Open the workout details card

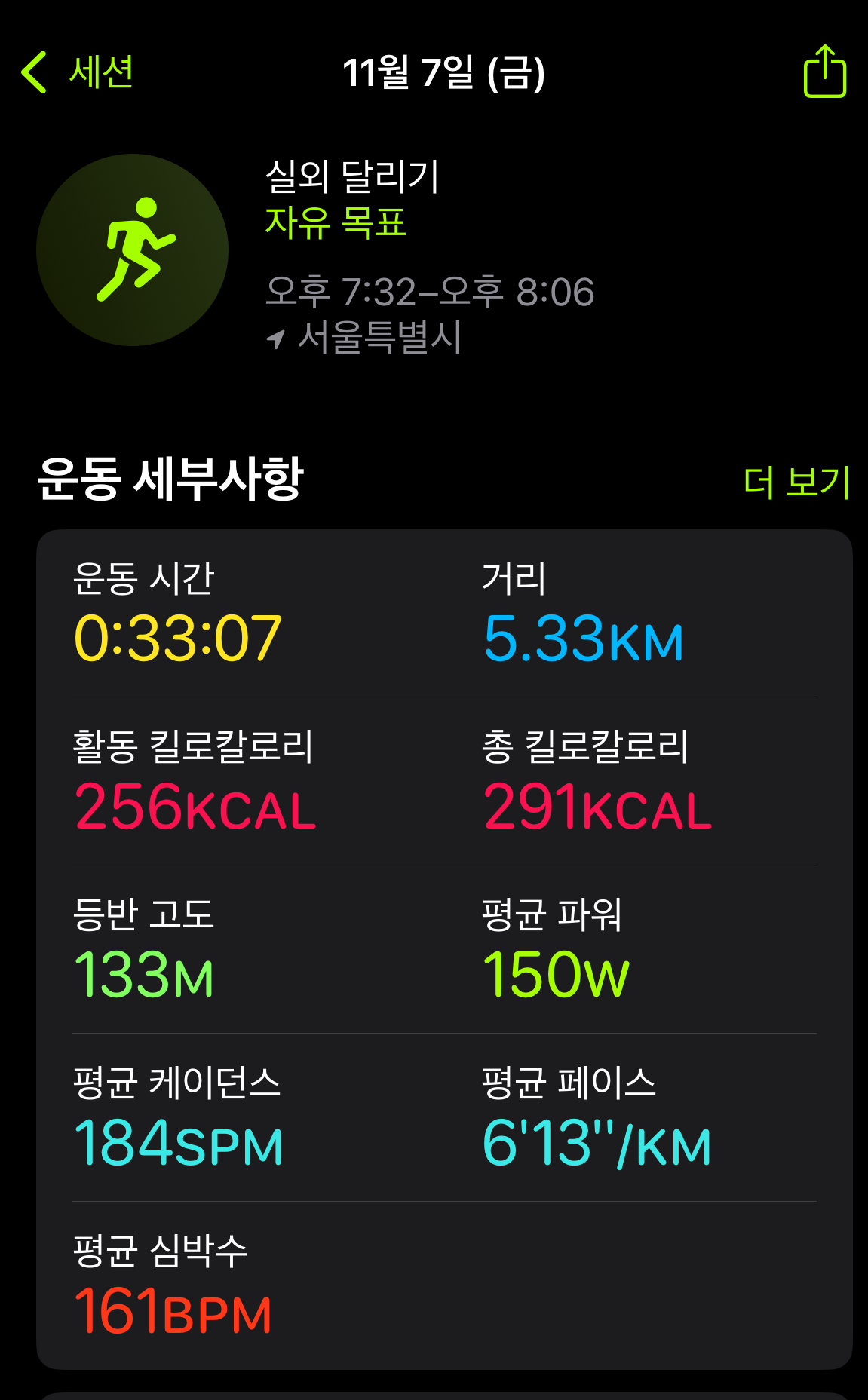pyautogui.click(x=444, y=948)
